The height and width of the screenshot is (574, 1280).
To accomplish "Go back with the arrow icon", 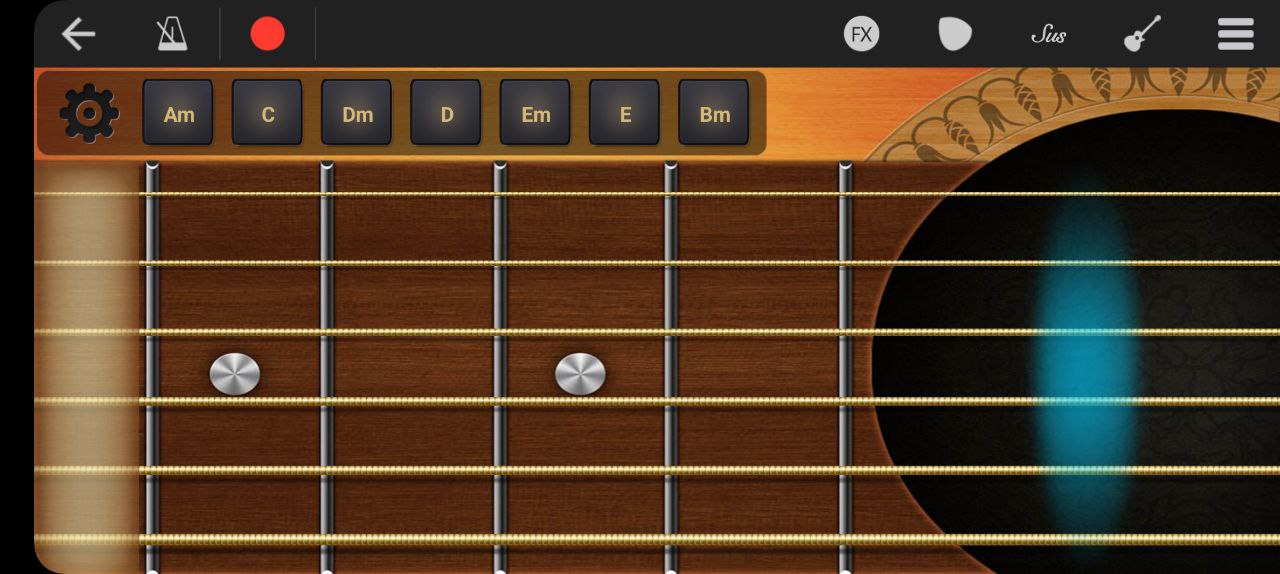I will 78,34.
